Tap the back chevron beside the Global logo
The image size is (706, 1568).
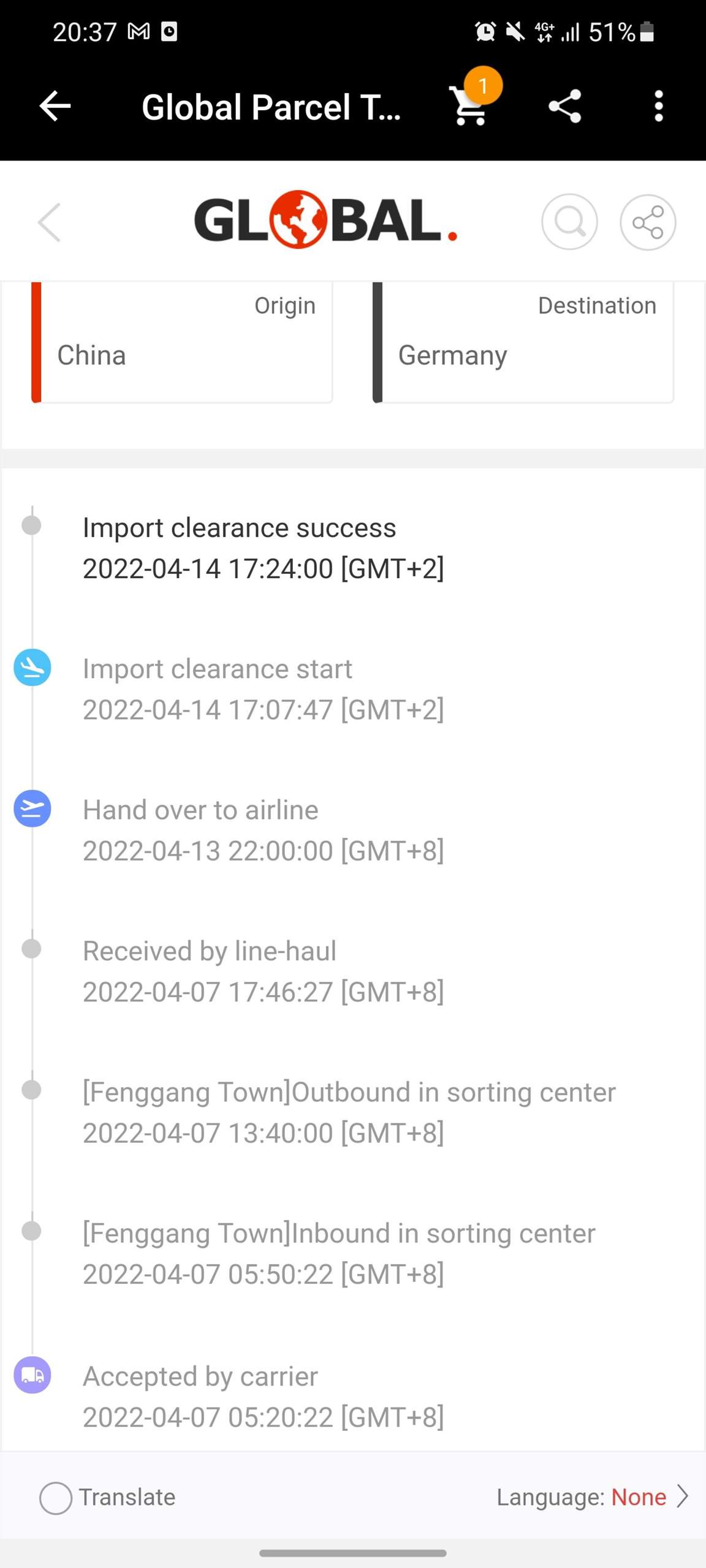pyautogui.click(x=50, y=222)
